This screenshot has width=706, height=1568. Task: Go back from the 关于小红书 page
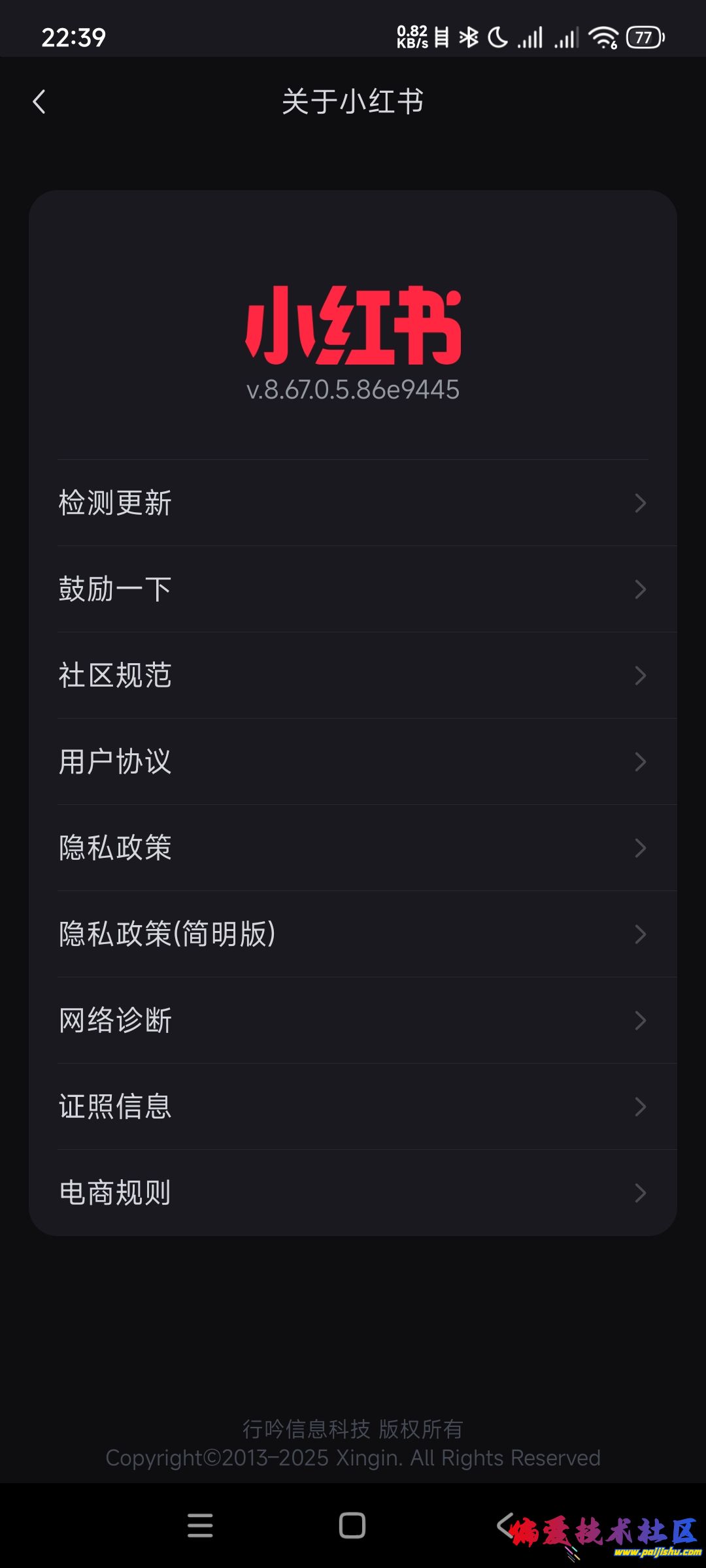click(x=39, y=102)
